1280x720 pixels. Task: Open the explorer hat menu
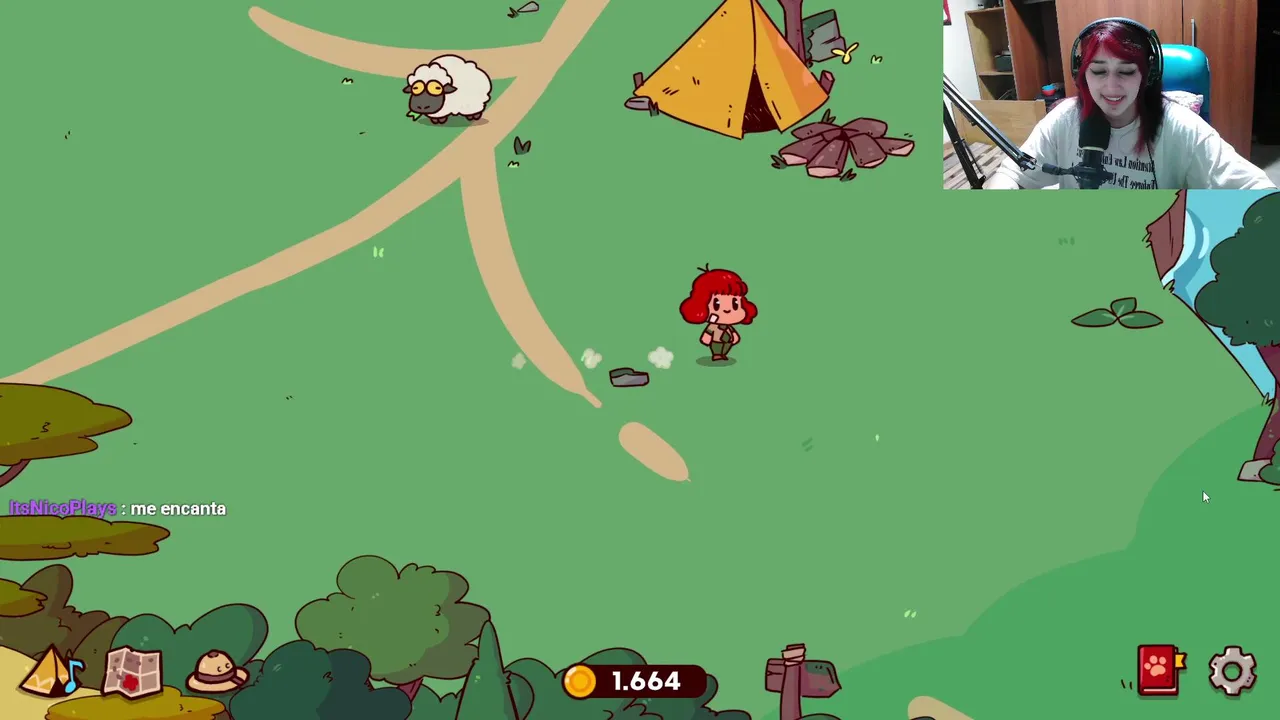217,671
